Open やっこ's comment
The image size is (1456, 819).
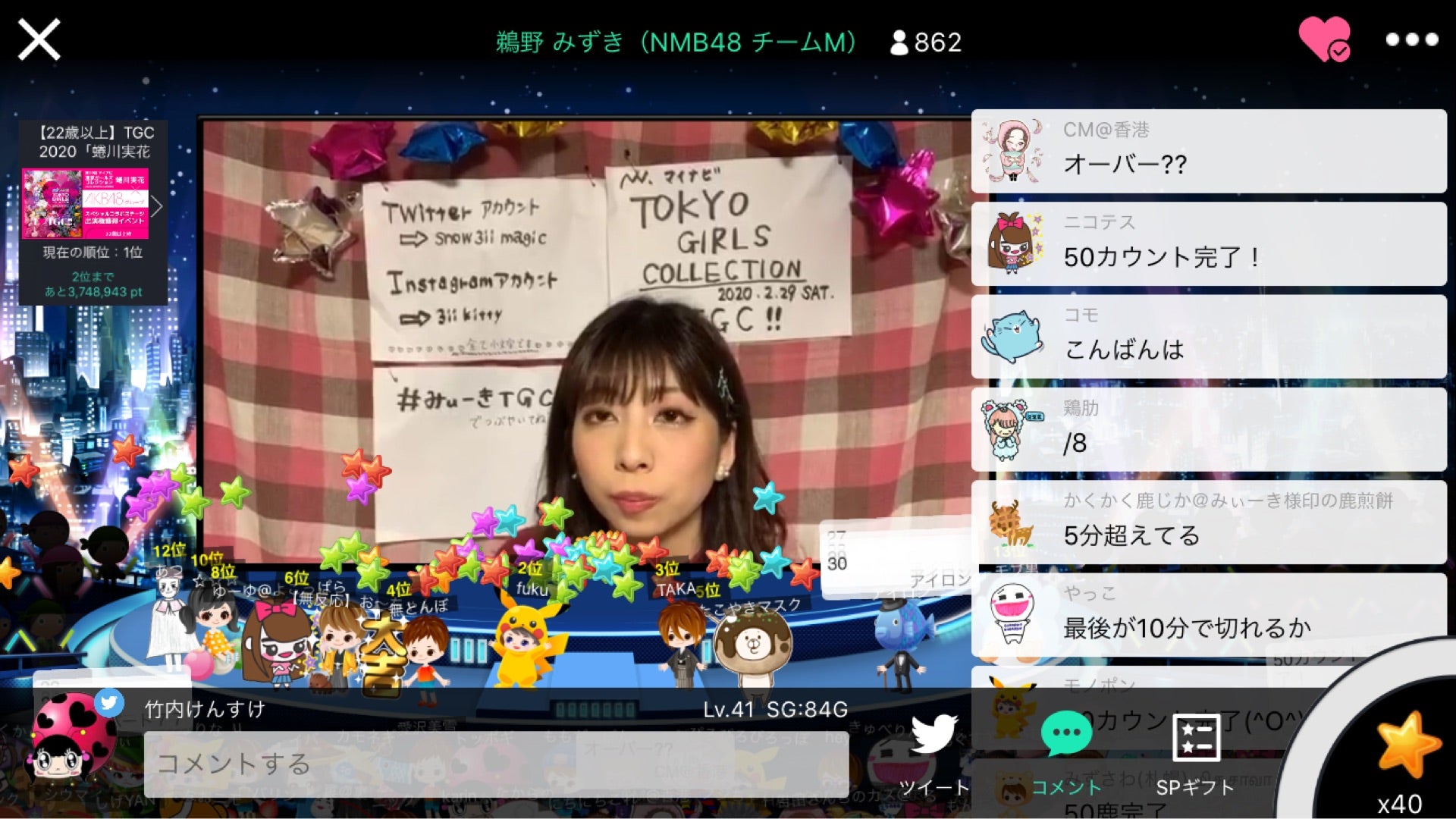(x=1209, y=614)
